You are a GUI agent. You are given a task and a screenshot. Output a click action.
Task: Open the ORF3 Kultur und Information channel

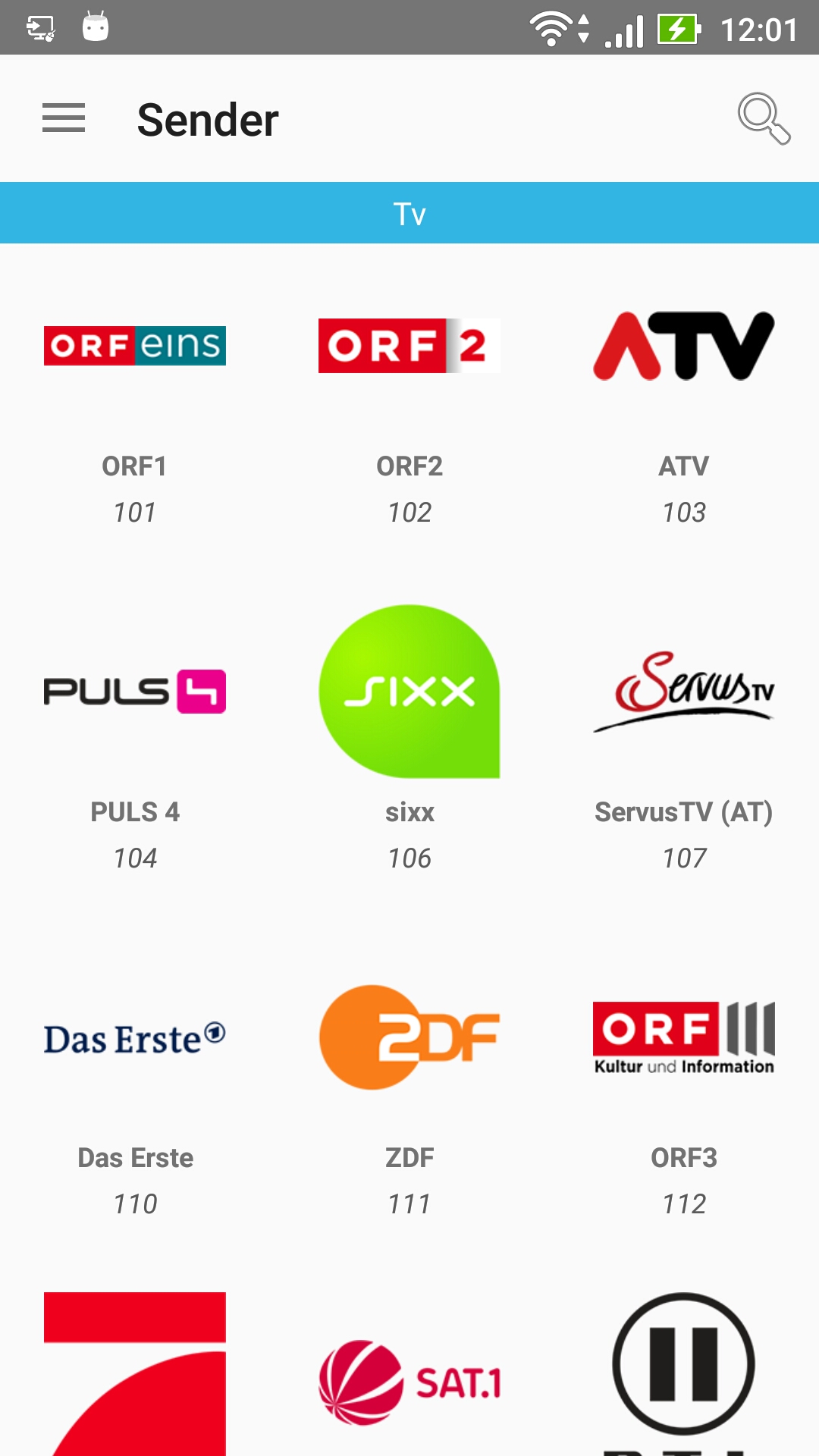pos(683,1037)
